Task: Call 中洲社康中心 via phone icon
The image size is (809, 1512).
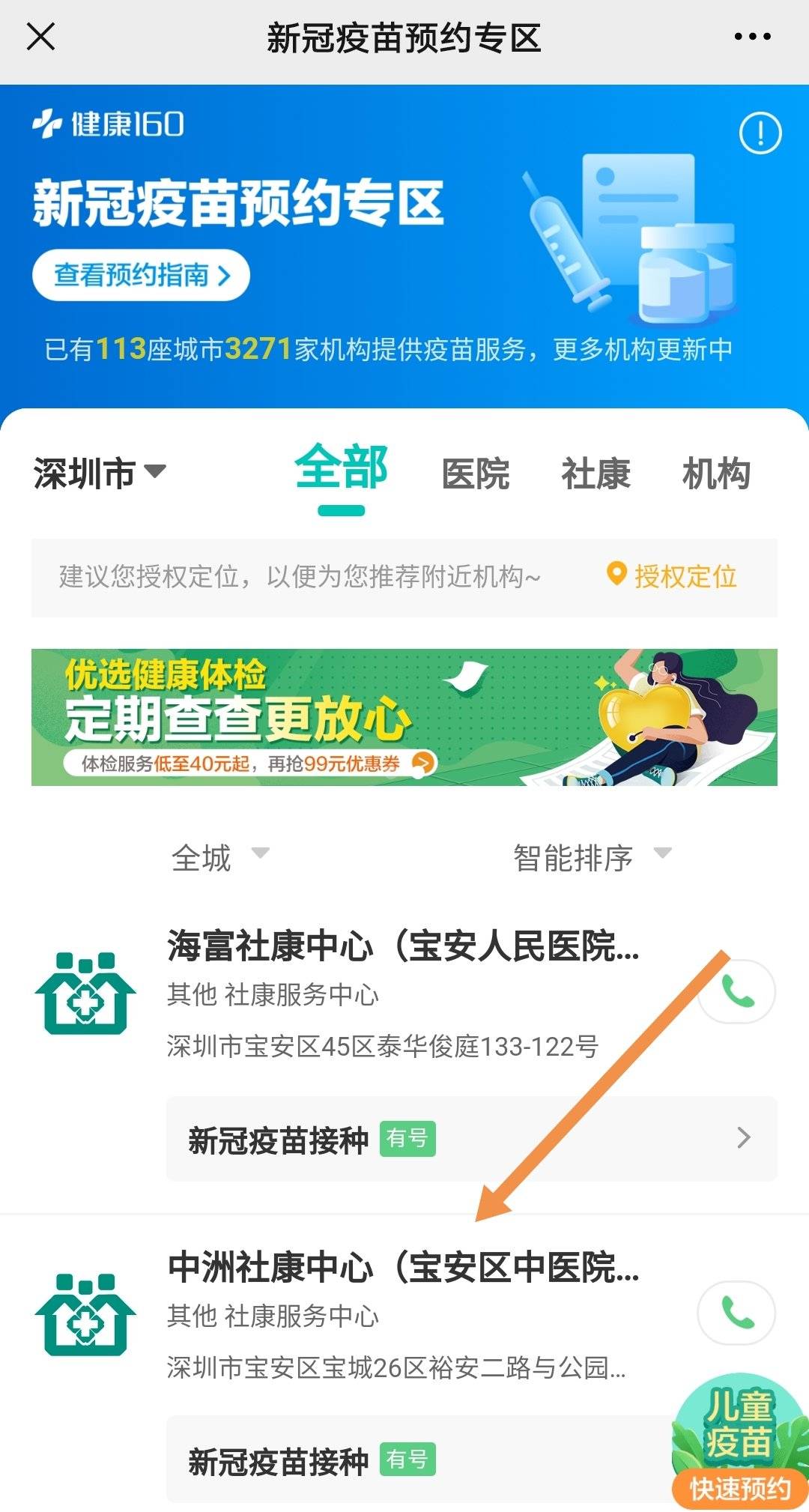Action: click(736, 1312)
